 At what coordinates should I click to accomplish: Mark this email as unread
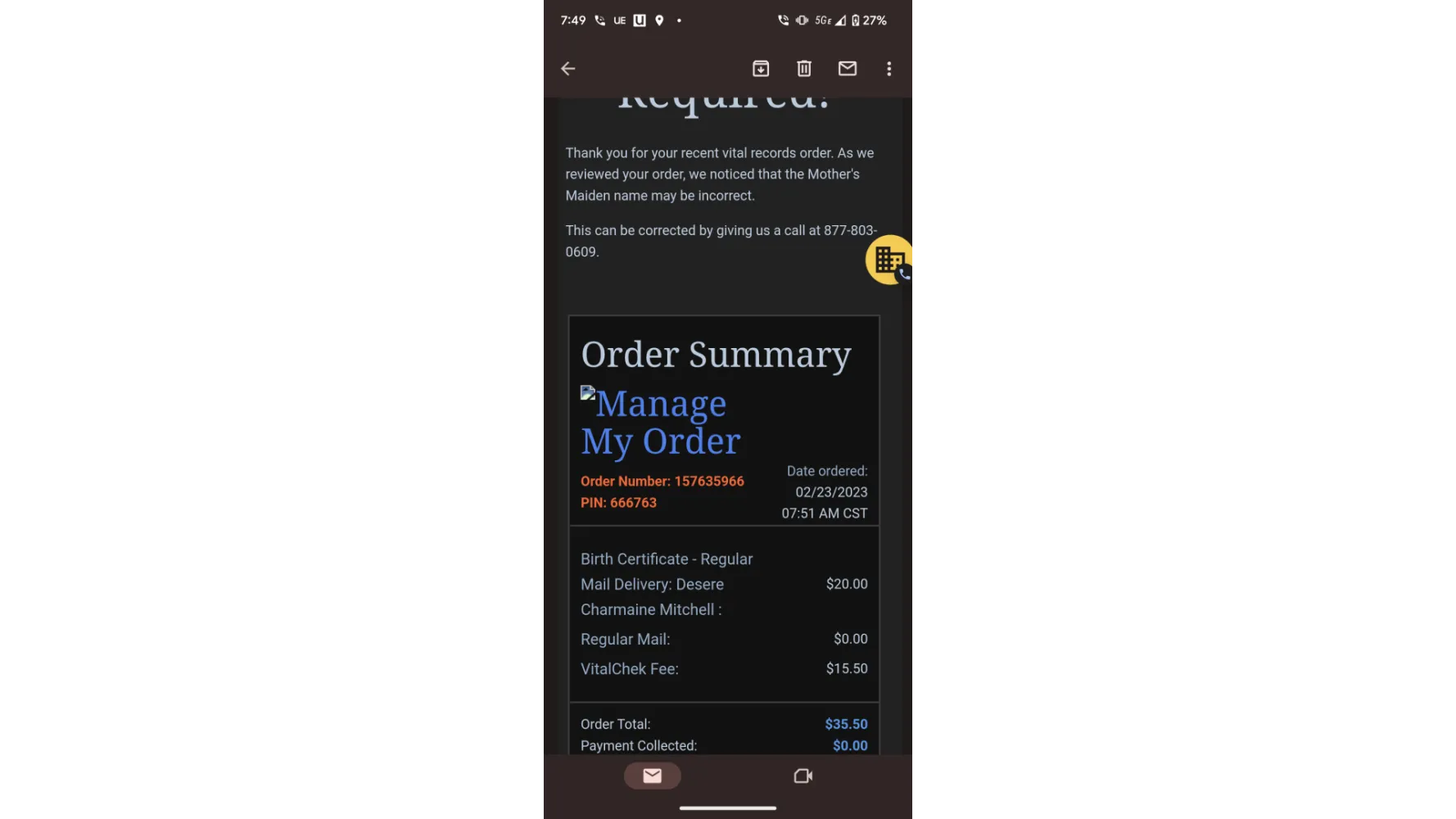(x=848, y=69)
